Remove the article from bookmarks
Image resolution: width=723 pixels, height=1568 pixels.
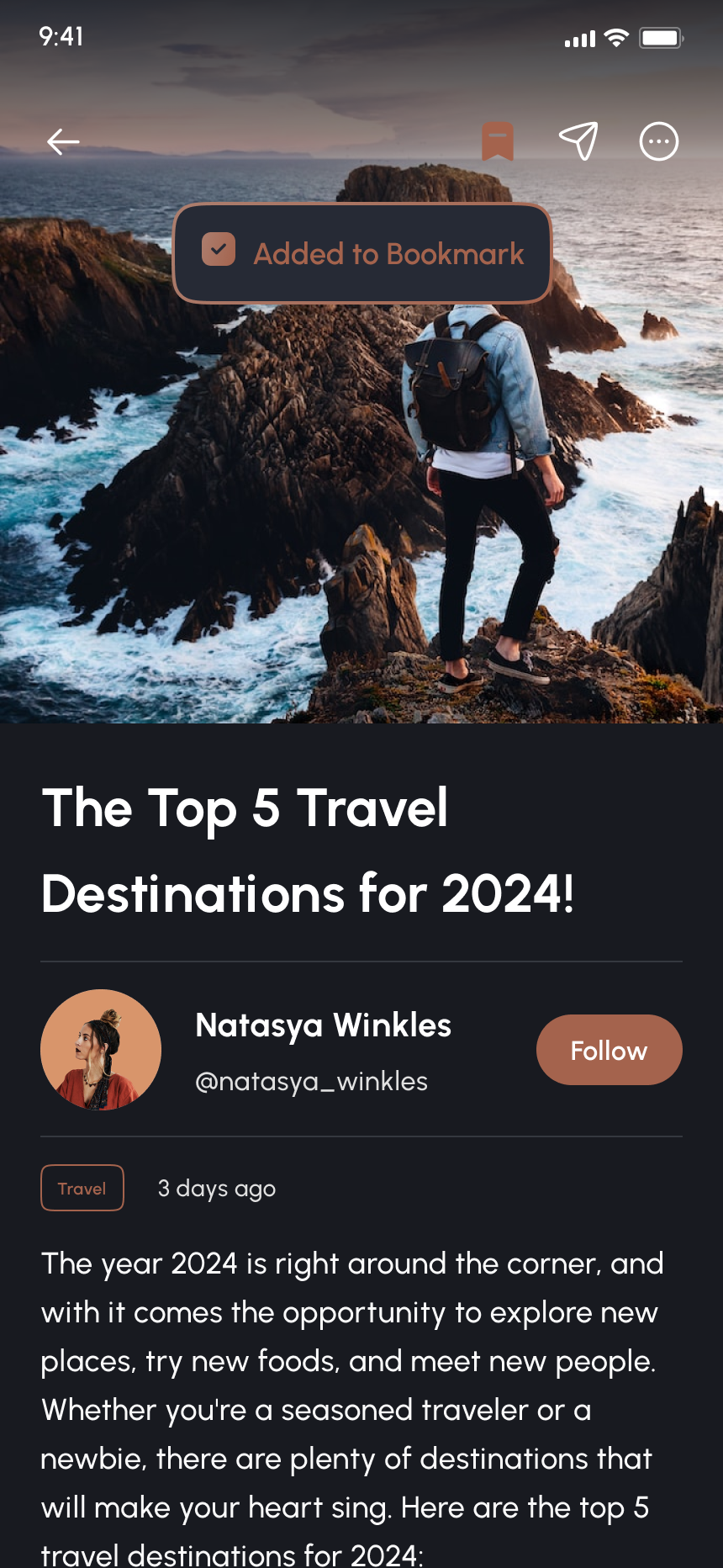[498, 141]
